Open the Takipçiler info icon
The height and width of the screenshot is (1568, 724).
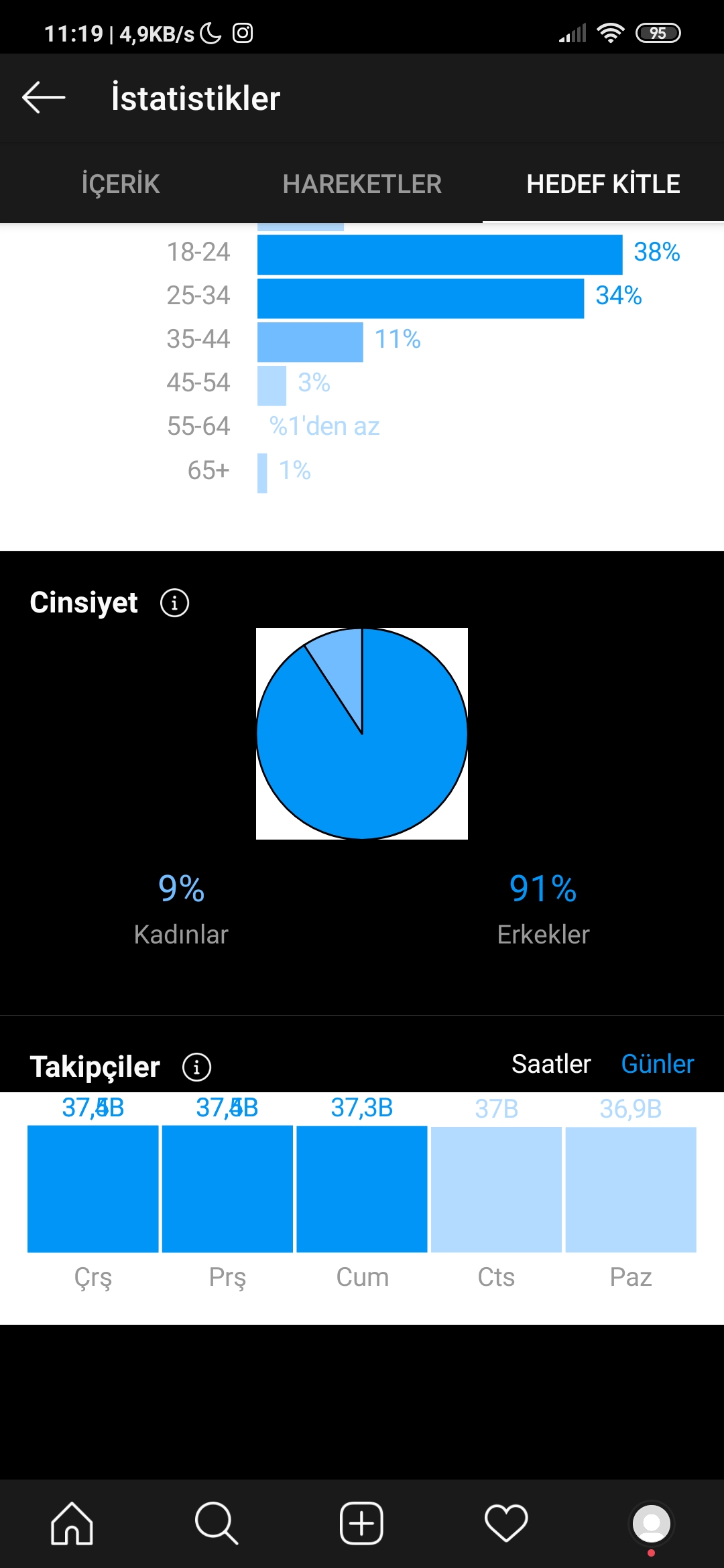pos(196,1067)
